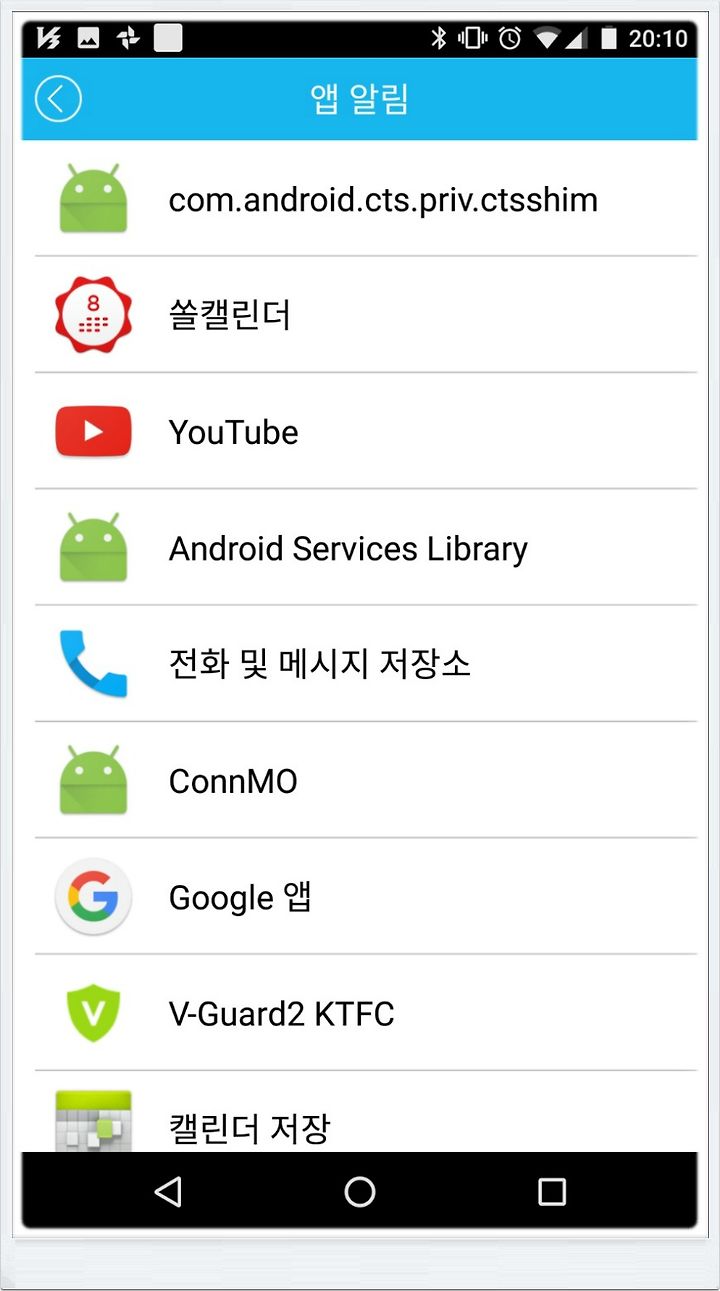Open recent apps from navigation bar
Screen dimensions: 720x1291
[x=552, y=1191]
